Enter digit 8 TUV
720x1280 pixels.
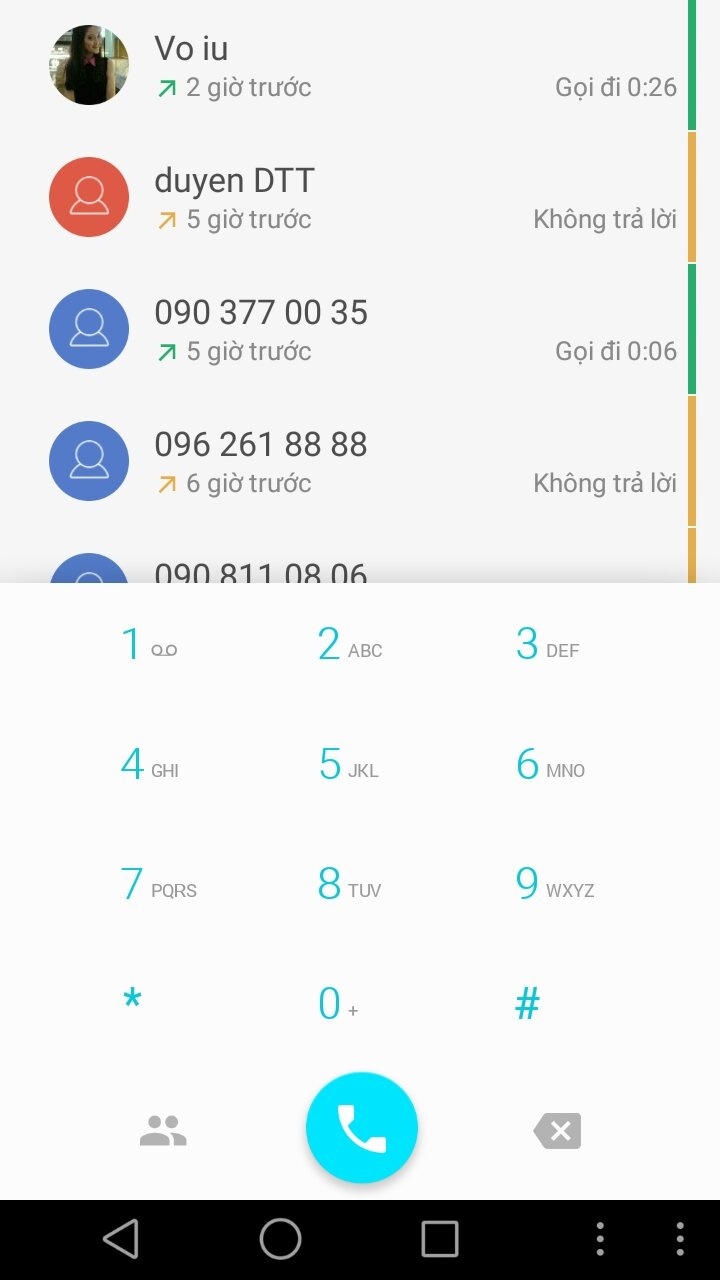coord(349,886)
